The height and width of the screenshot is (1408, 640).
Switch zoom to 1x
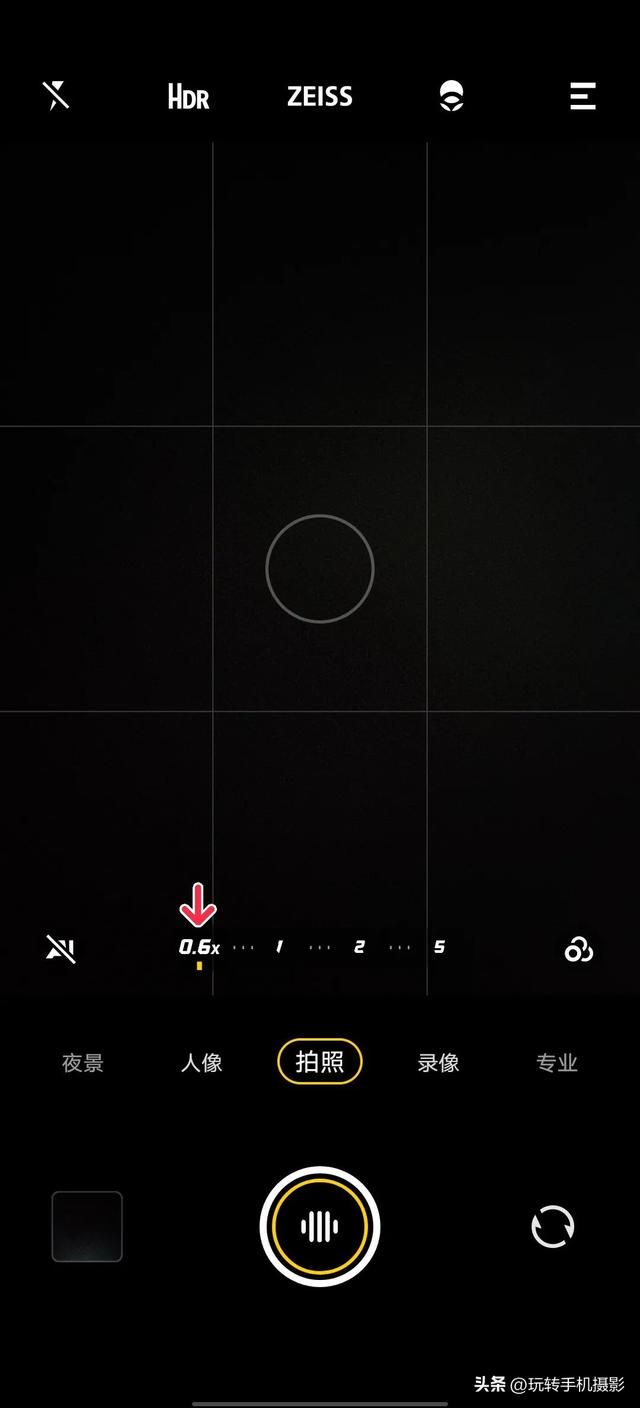[279, 947]
